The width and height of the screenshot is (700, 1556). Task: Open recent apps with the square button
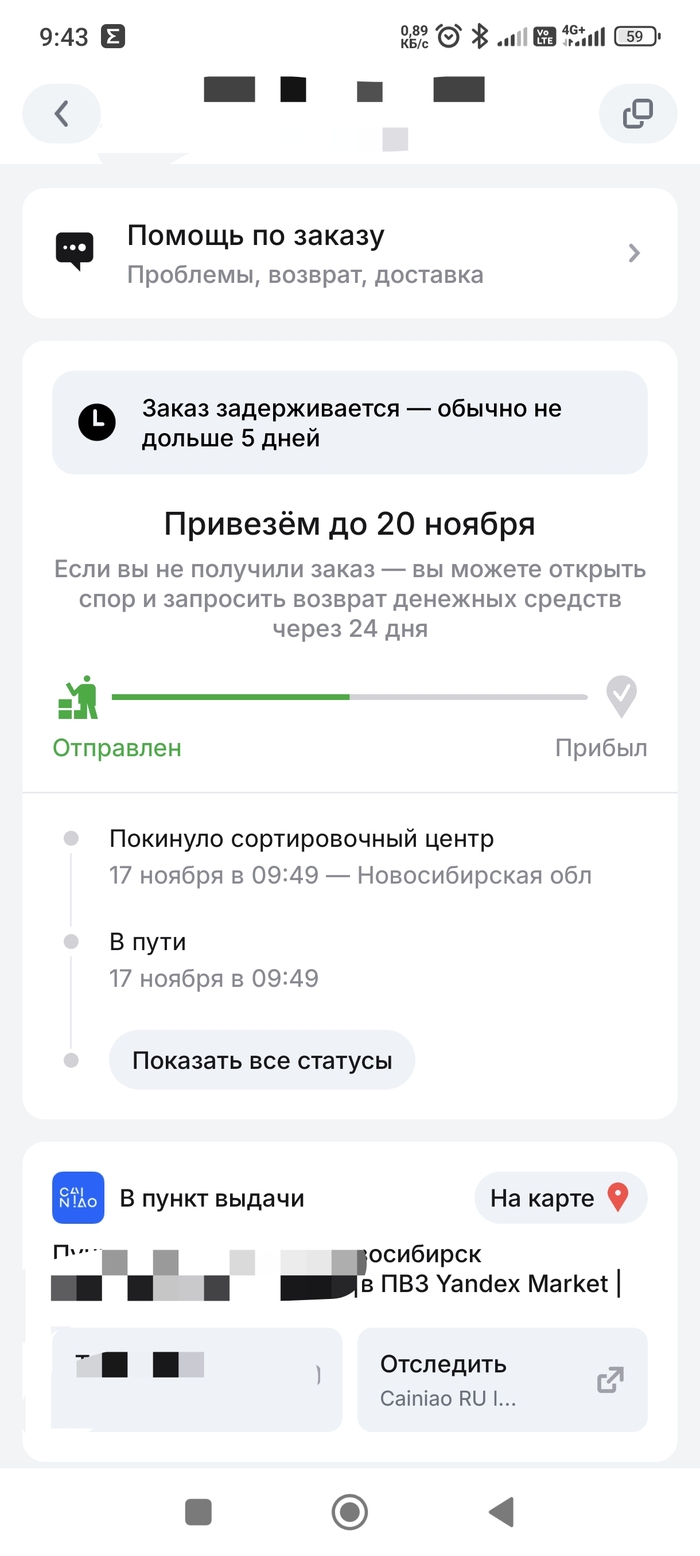click(x=198, y=1511)
